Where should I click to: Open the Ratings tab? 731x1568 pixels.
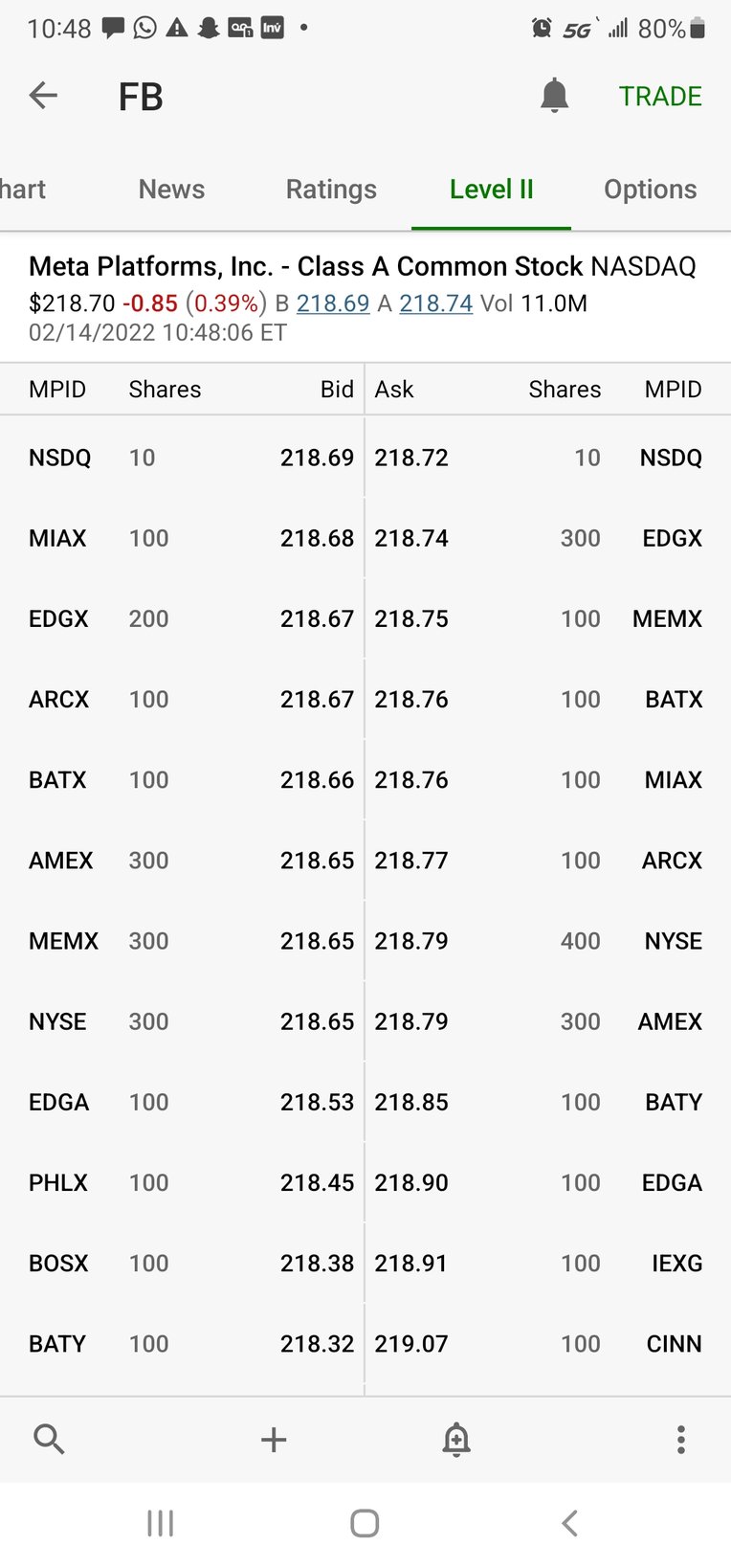(331, 190)
